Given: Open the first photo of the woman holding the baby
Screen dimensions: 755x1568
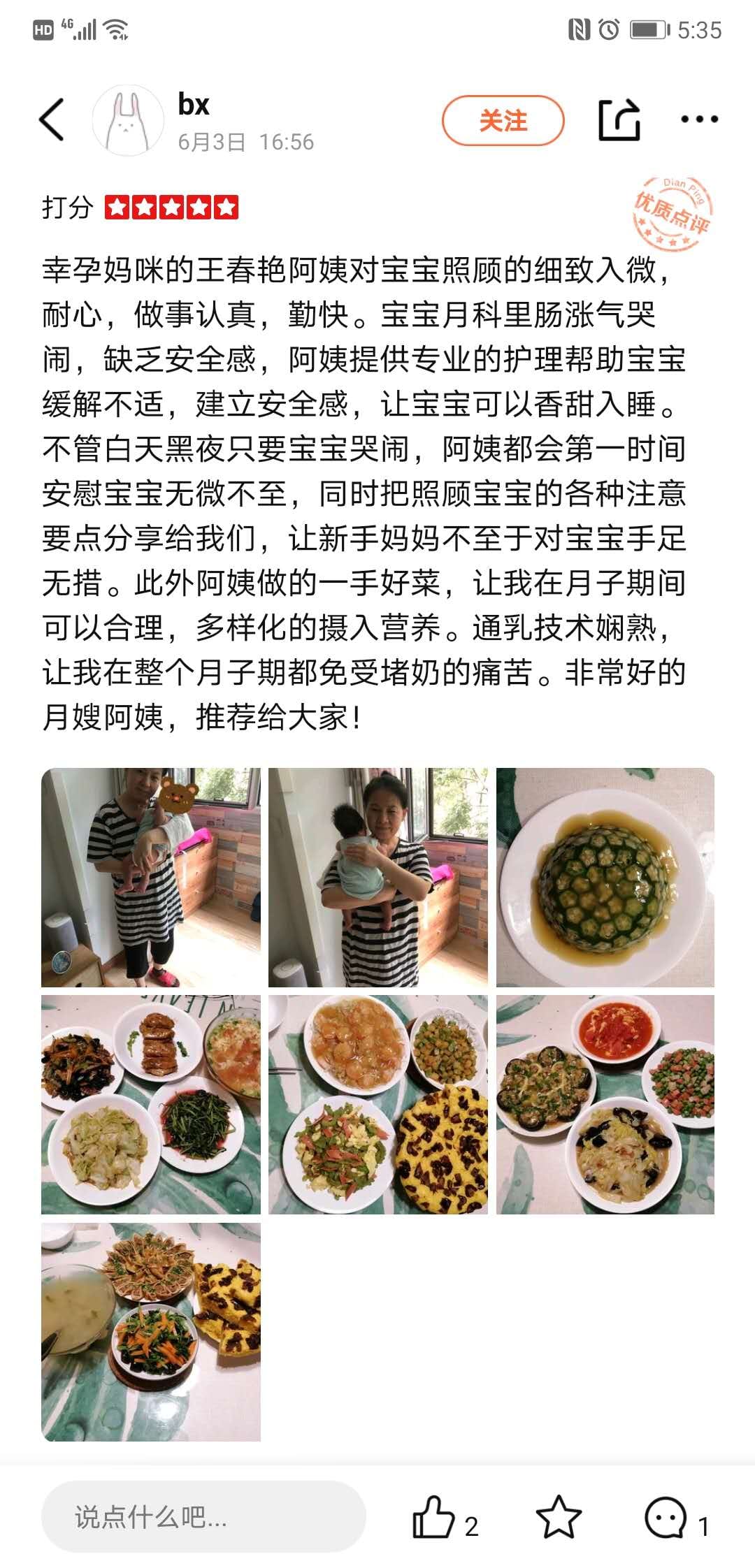Looking at the screenshot, I should 151,877.
